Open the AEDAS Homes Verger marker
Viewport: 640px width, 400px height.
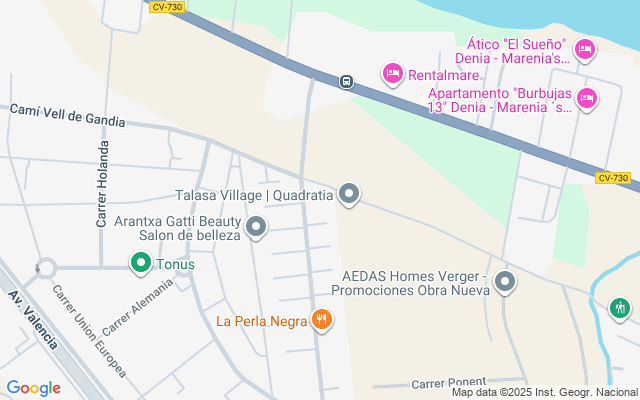(x=505, y=283)
